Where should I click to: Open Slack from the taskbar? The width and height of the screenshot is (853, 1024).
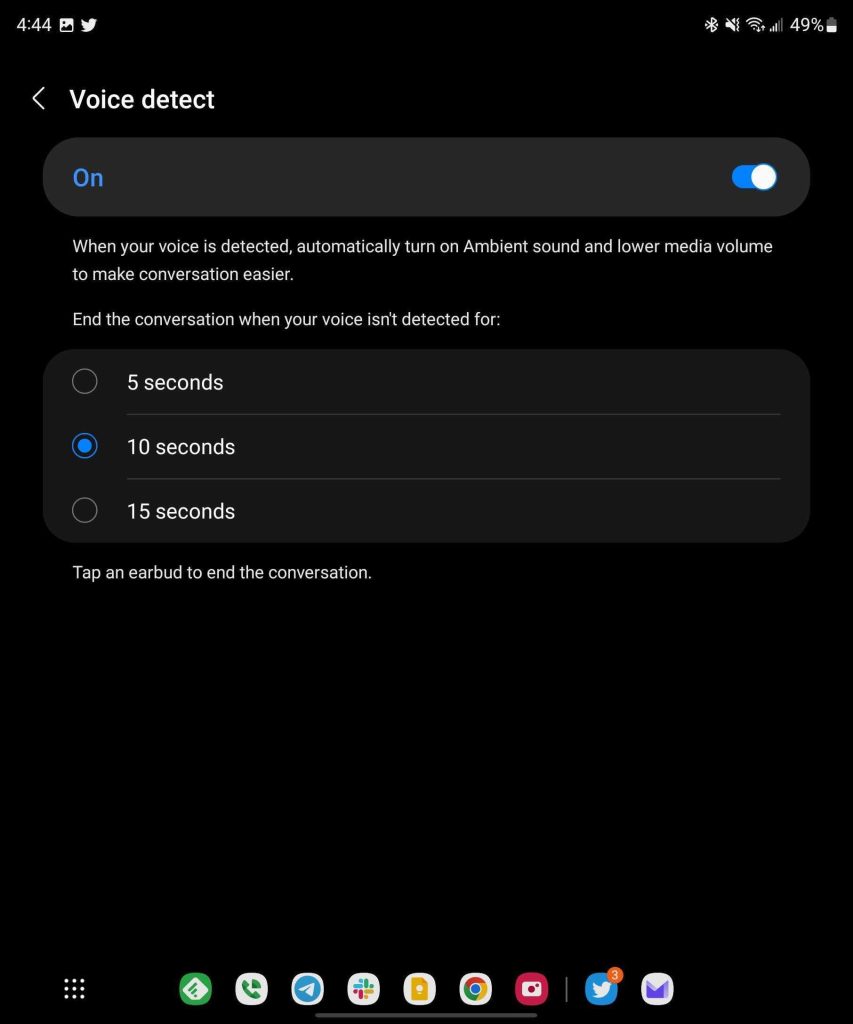tap(363, 989)
